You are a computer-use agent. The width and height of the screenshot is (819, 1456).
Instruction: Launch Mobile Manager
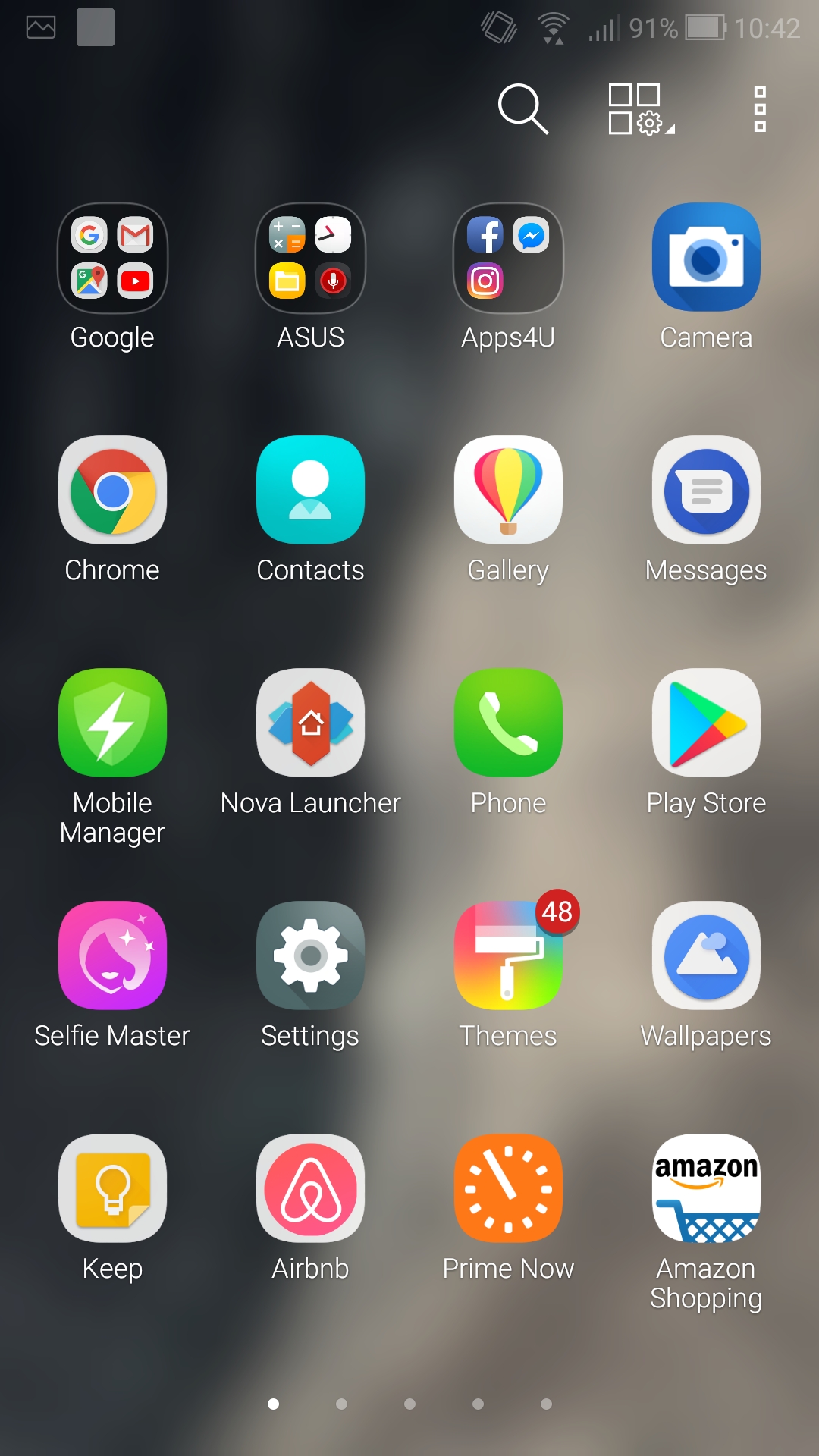tap(112, 723)
